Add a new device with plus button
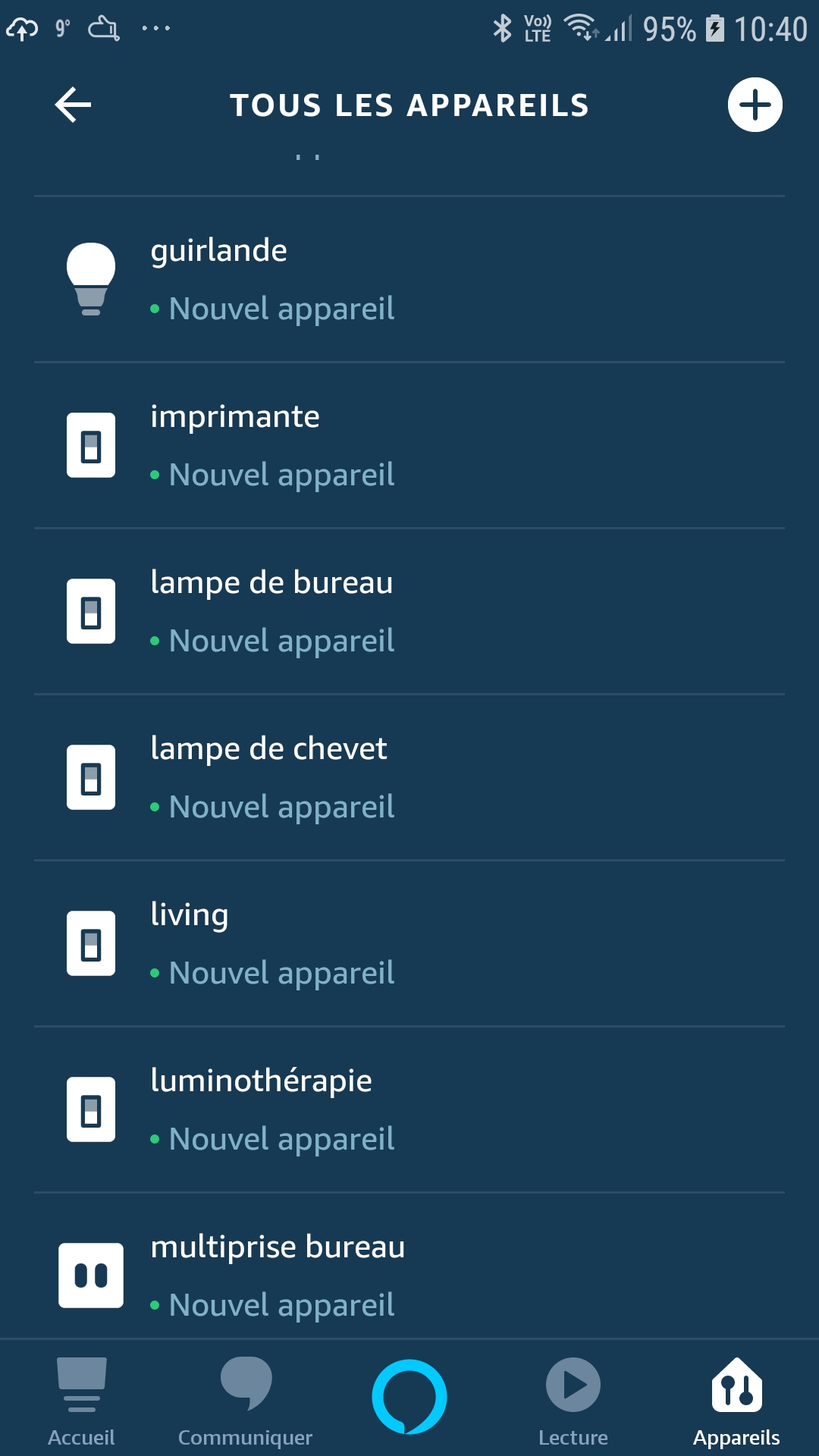The width and height of the screenshot is (819, 1456). tap(755, 105)
